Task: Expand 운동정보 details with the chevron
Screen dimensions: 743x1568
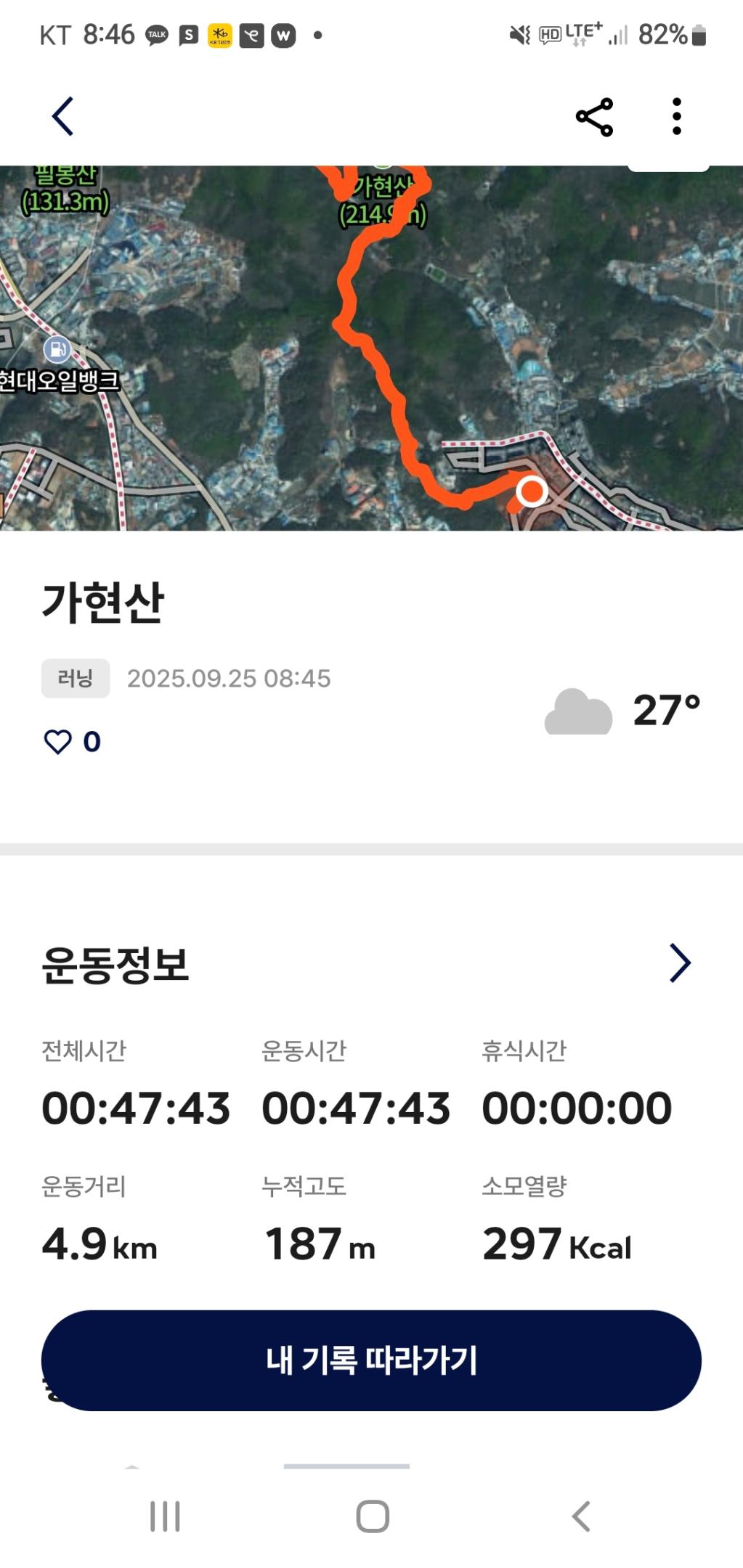Action: [679, 963]
